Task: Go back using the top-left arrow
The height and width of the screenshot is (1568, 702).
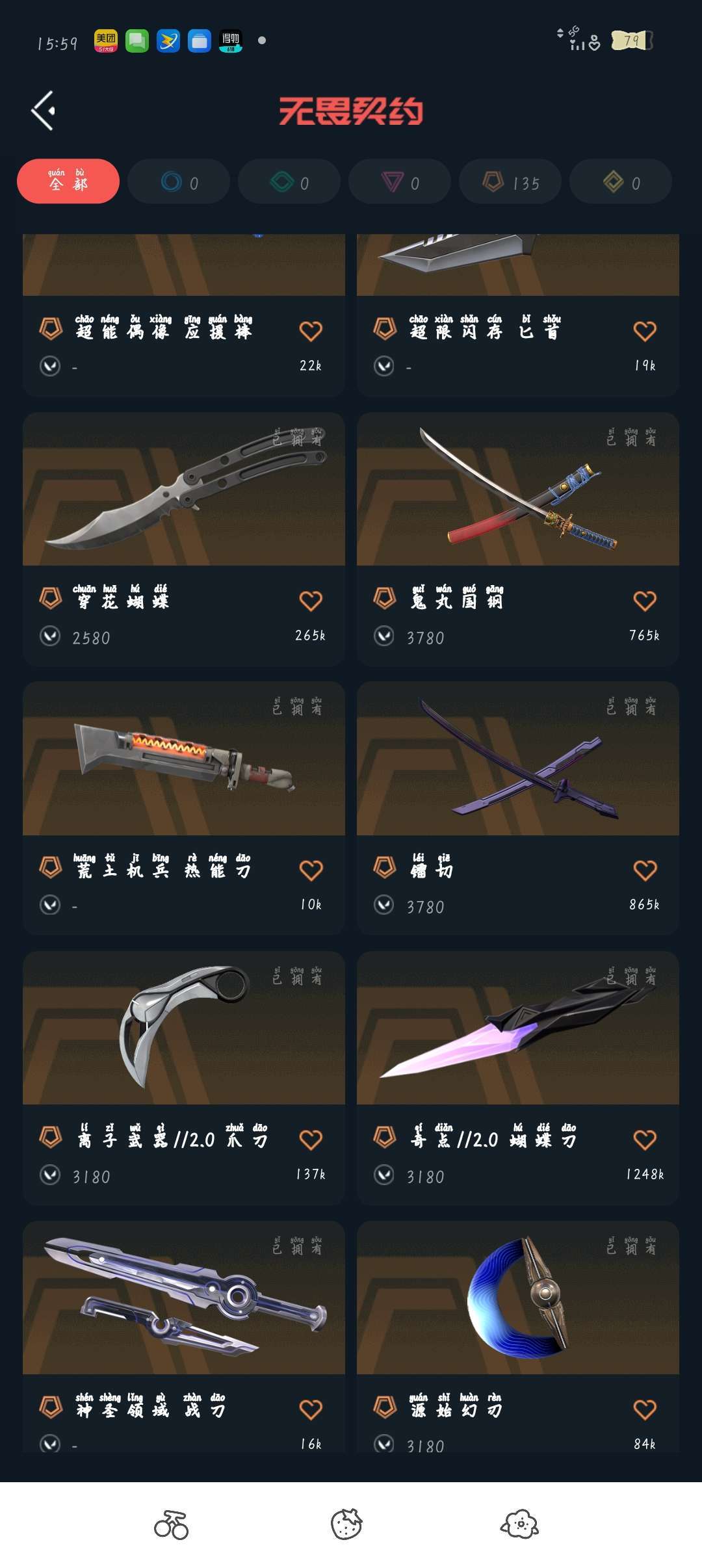Action: click(x=44, y=111)
